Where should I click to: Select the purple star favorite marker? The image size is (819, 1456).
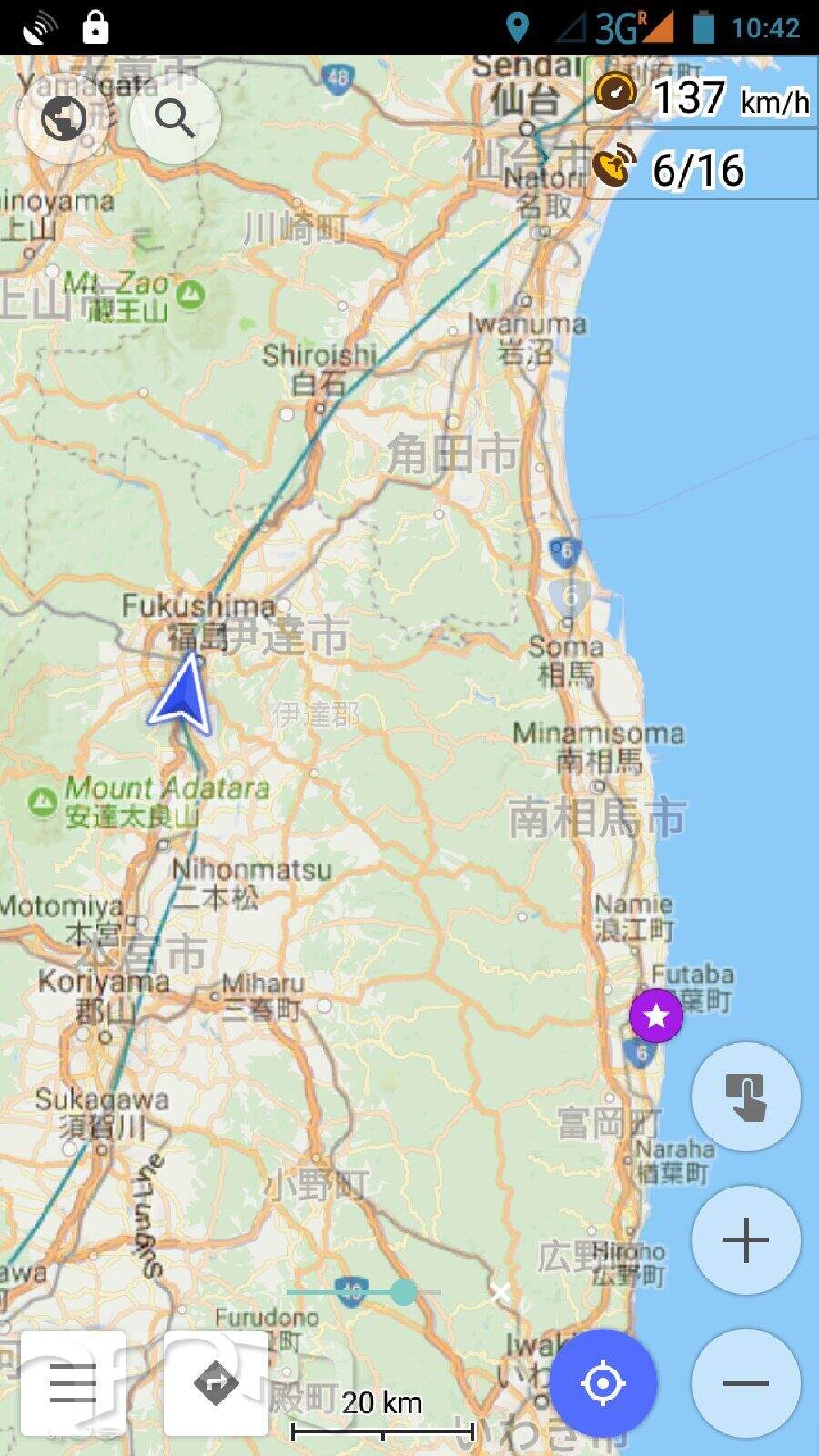(656, 1015)
